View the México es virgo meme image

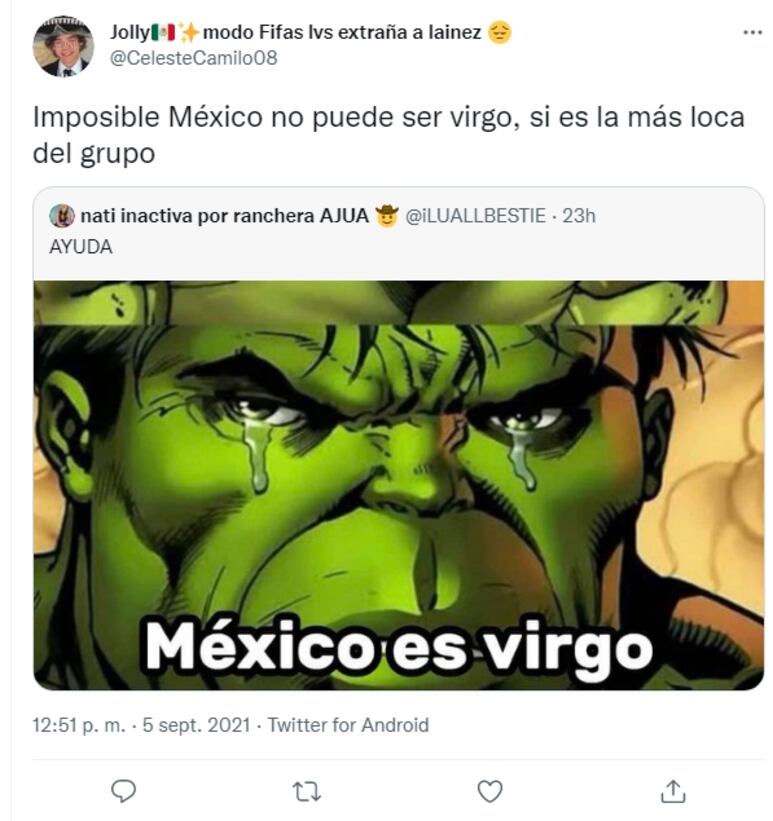click(398, 485)
